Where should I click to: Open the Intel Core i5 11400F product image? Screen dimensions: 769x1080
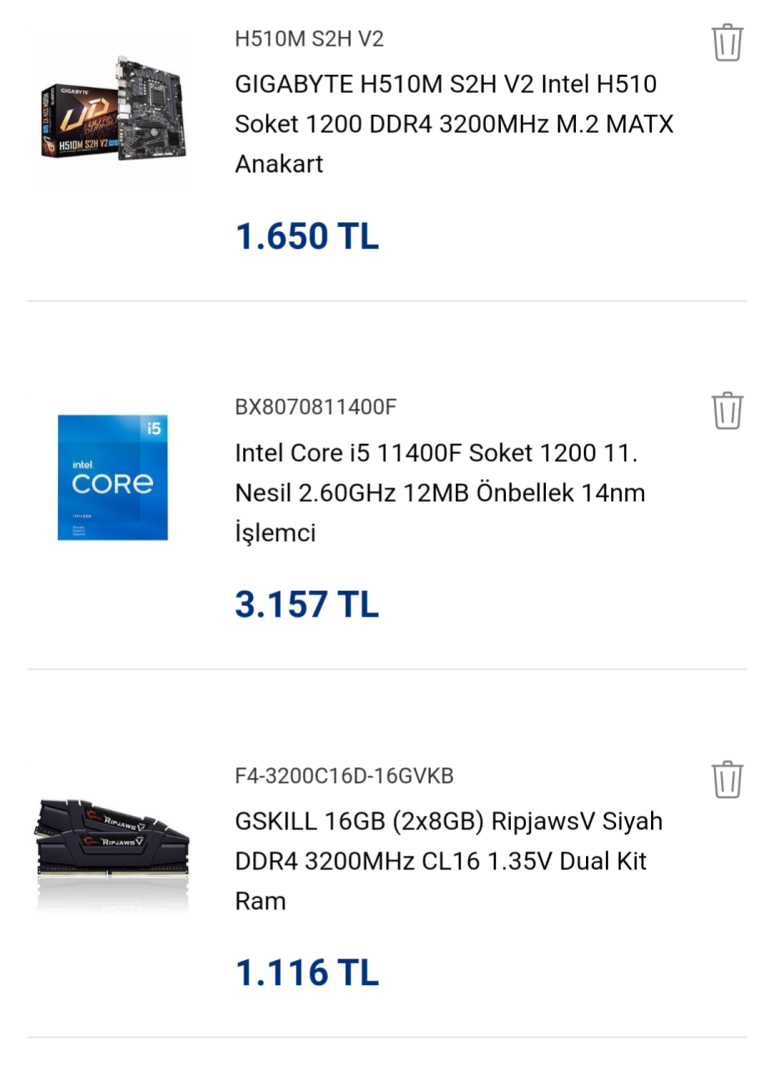pos(113,478)
